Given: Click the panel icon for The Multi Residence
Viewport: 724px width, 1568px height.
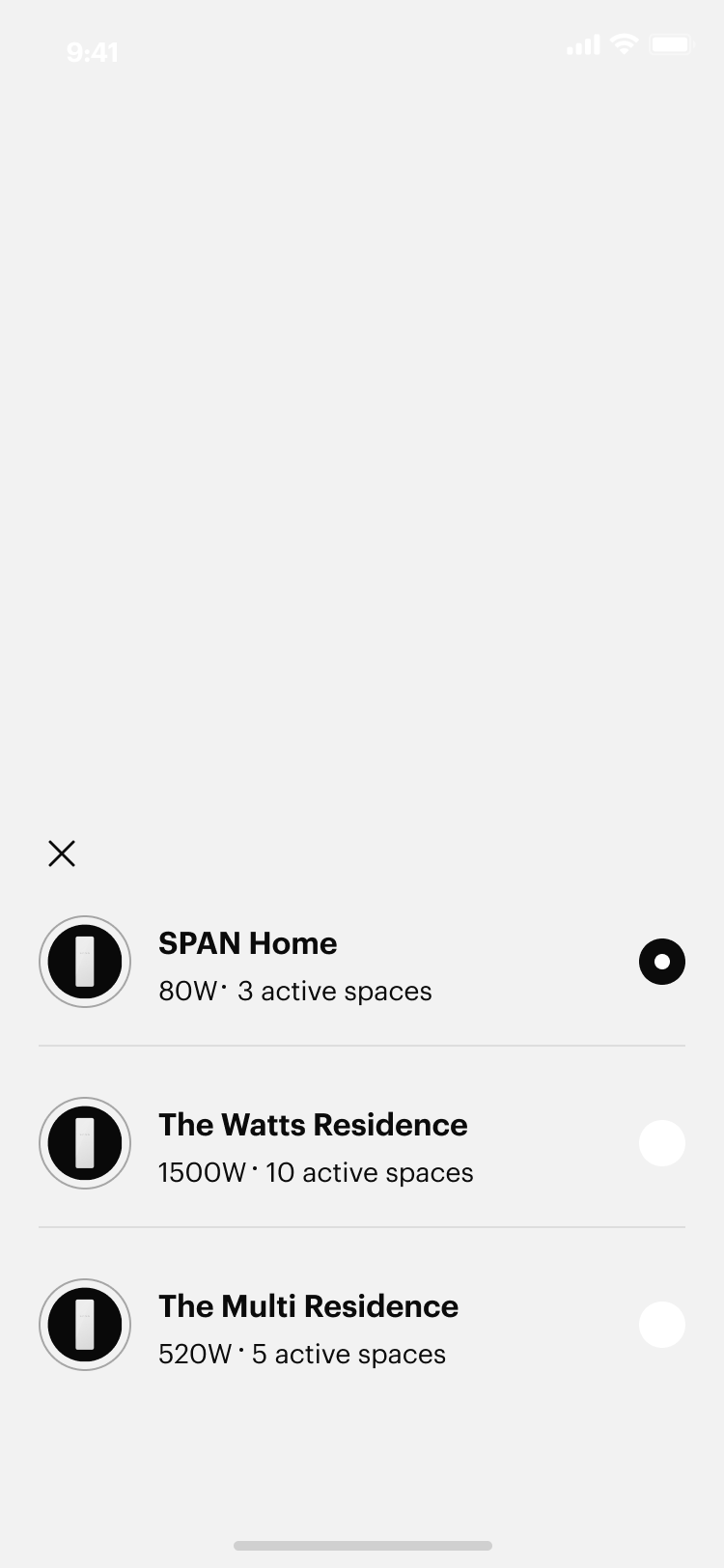Looking at the screenshot, I should click(85, 1325).
